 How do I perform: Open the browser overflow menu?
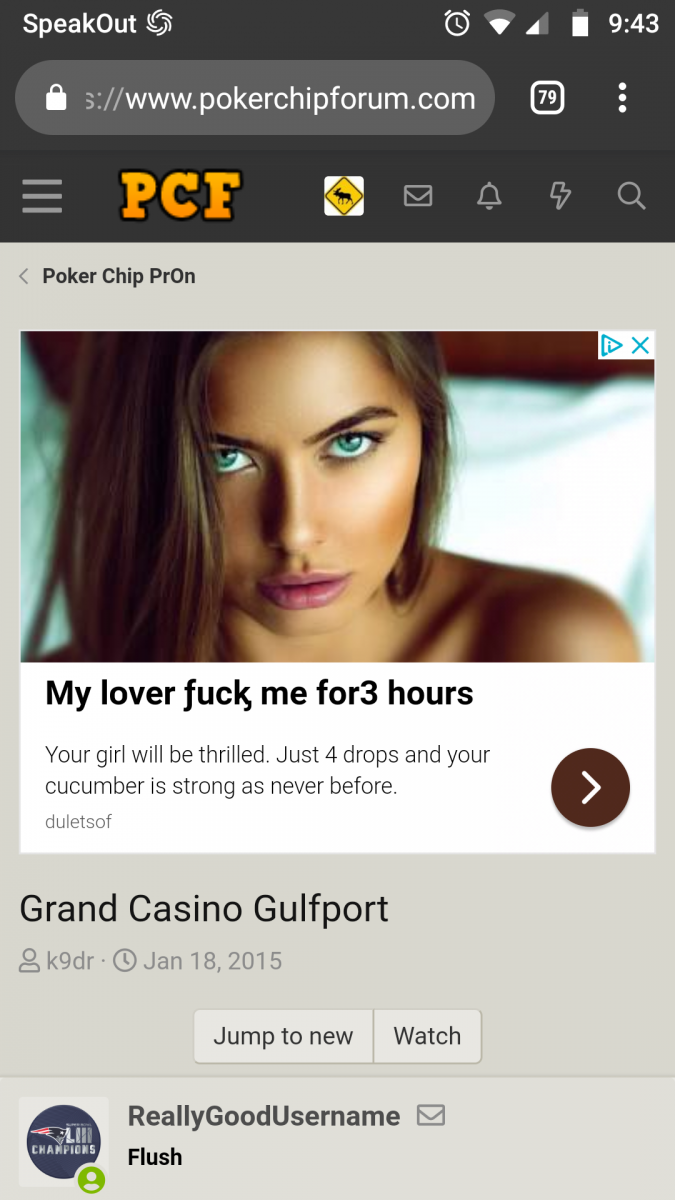[x=622, y=98]
